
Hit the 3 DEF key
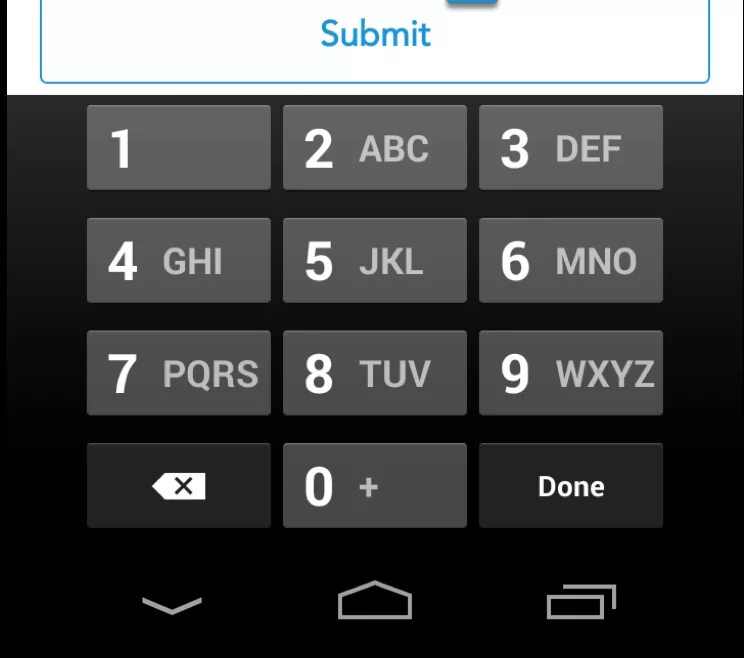tap(570, 148)
